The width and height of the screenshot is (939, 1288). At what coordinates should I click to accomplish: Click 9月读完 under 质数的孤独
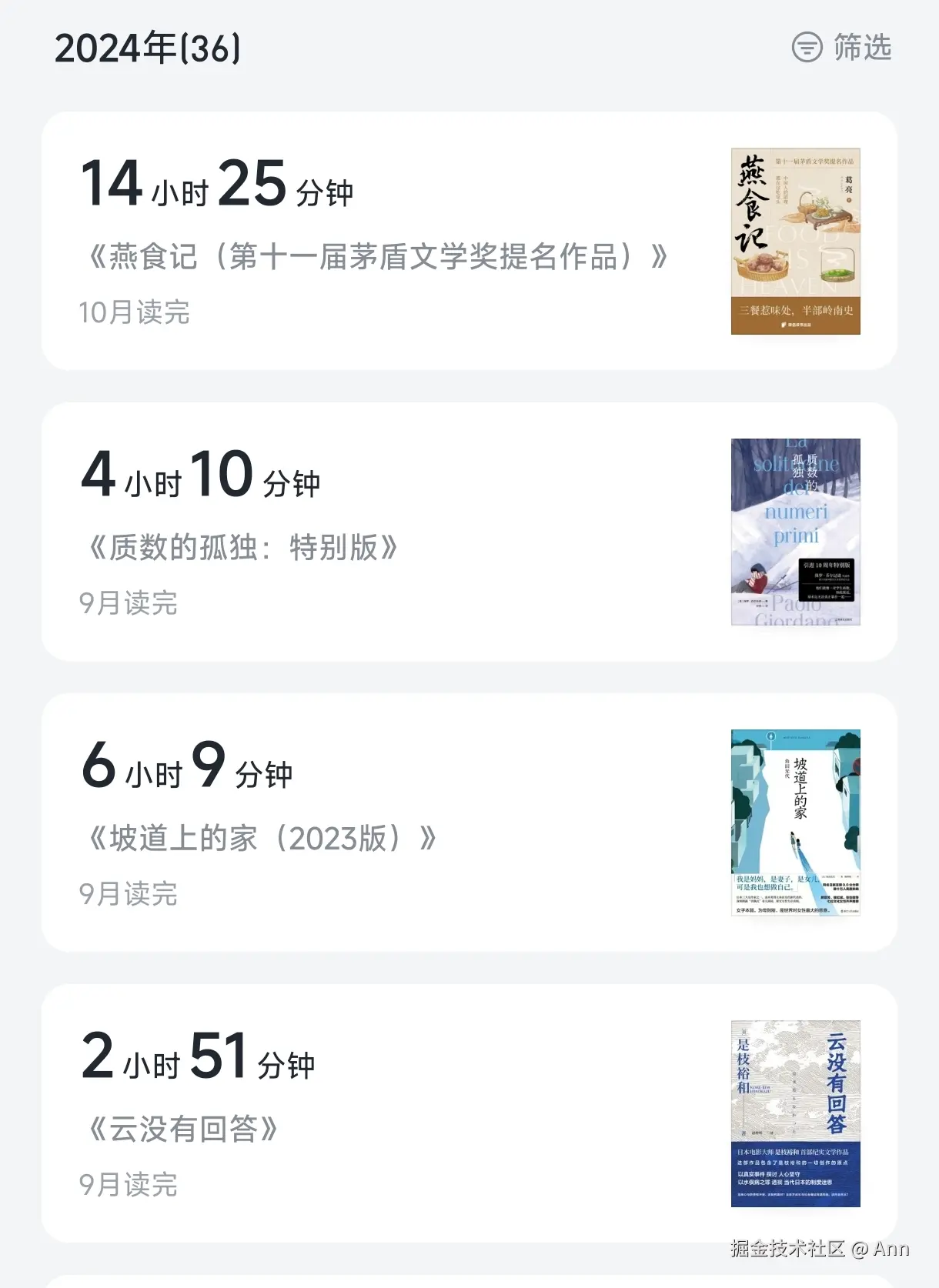click(x=129, y=604)
